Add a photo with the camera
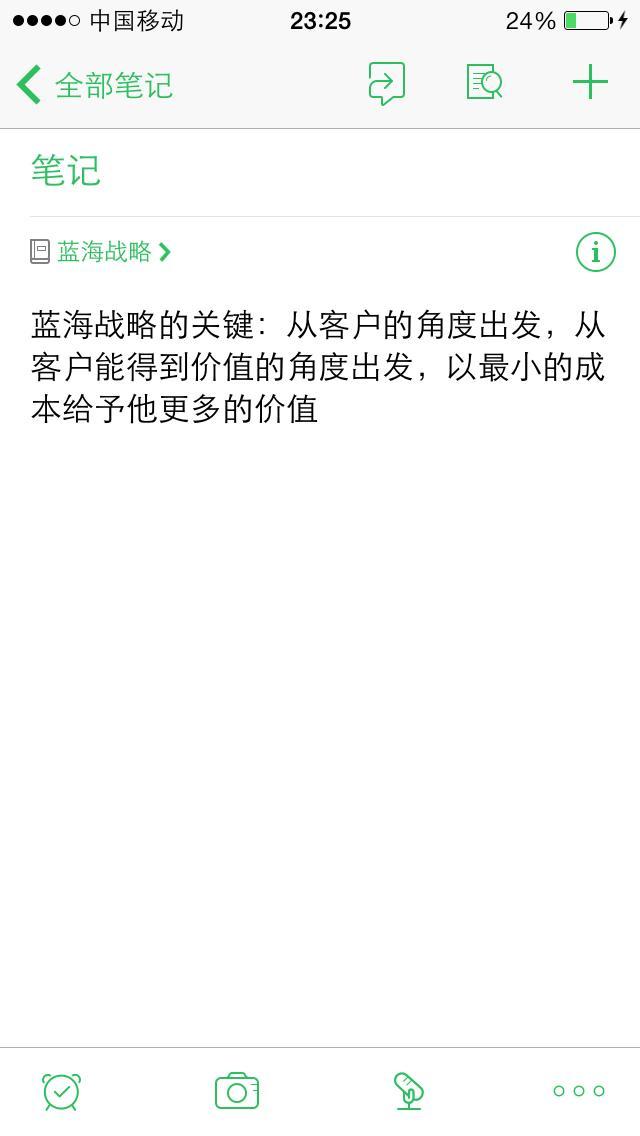Image resolution: width=640 pixels, height=1136 pixels. pyautogui.click(x=237, y=1091)
